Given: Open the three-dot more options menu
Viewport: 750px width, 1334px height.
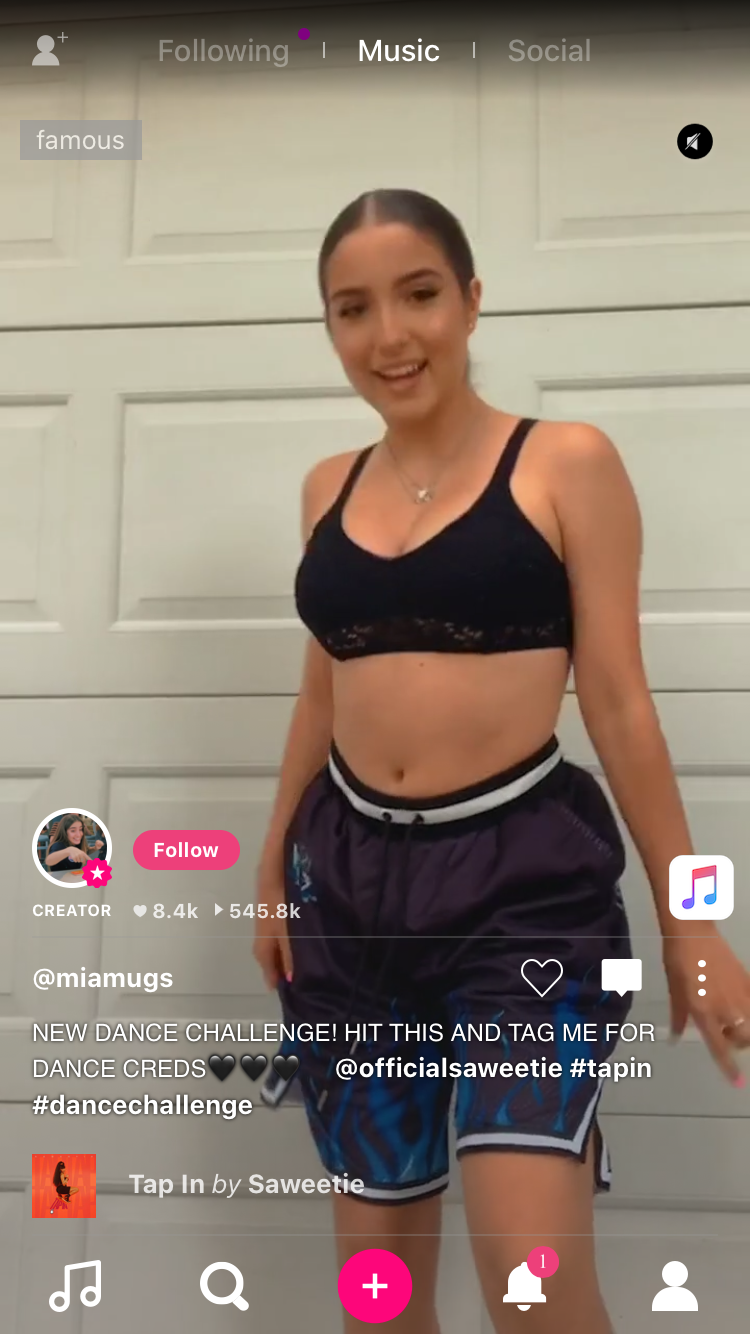Looking at the screenshot, I should [x=702, y=977].
